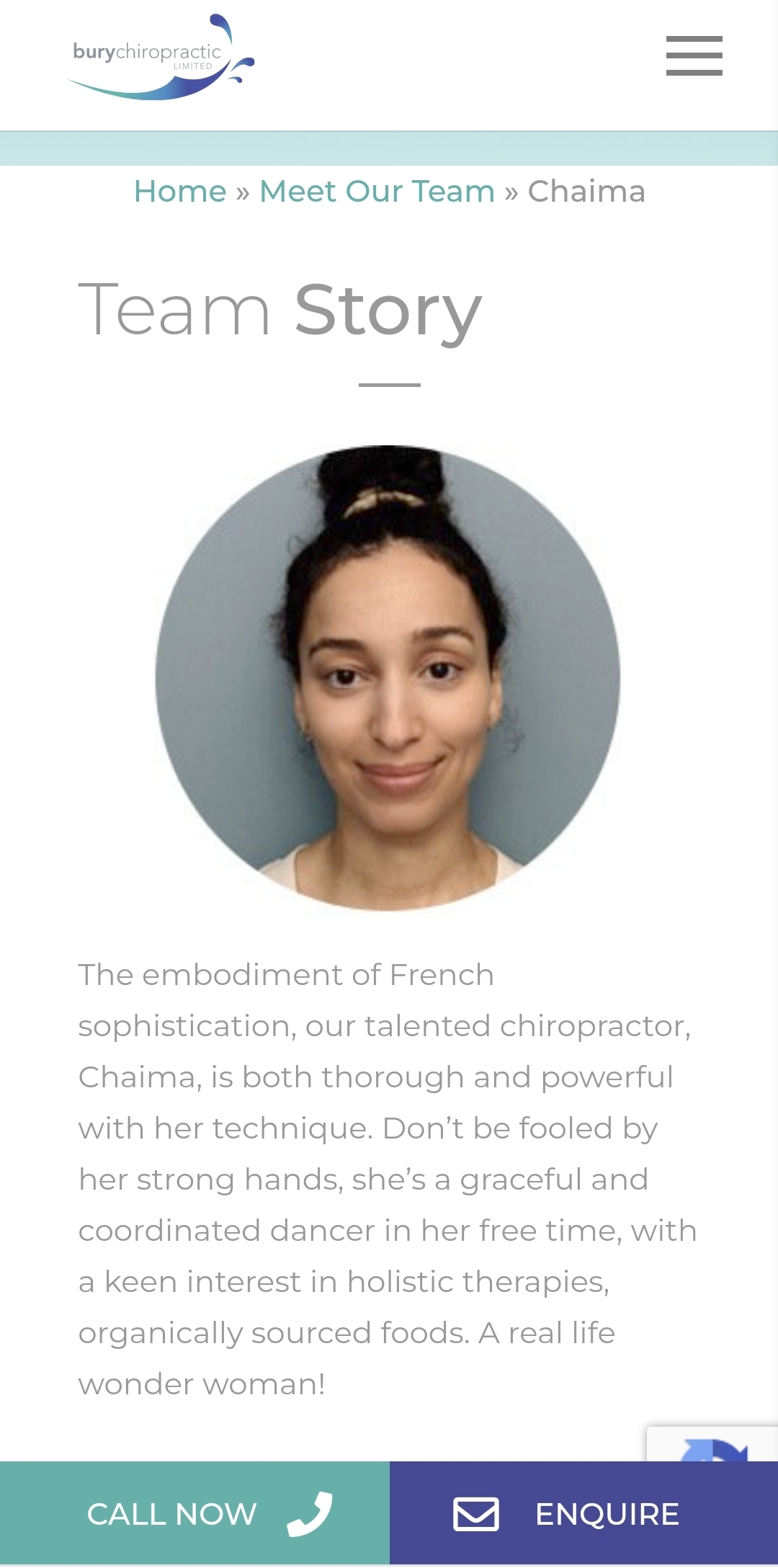The image size is (778, 1568).
Task: Open the Meet Our Team breadcrumb
Action: click(x=377, y=192)
